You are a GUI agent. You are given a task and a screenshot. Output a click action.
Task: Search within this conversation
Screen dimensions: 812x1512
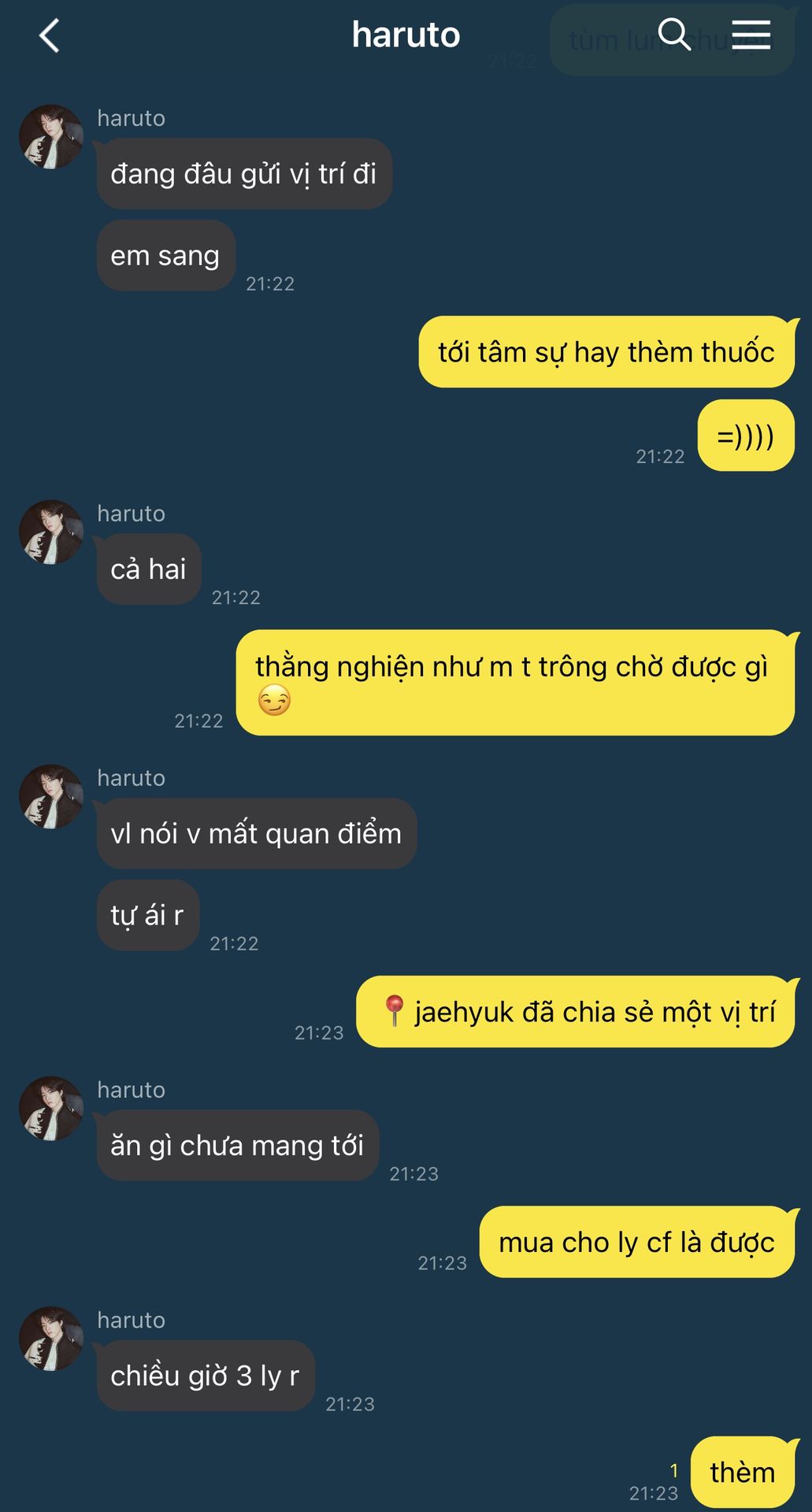674,35
